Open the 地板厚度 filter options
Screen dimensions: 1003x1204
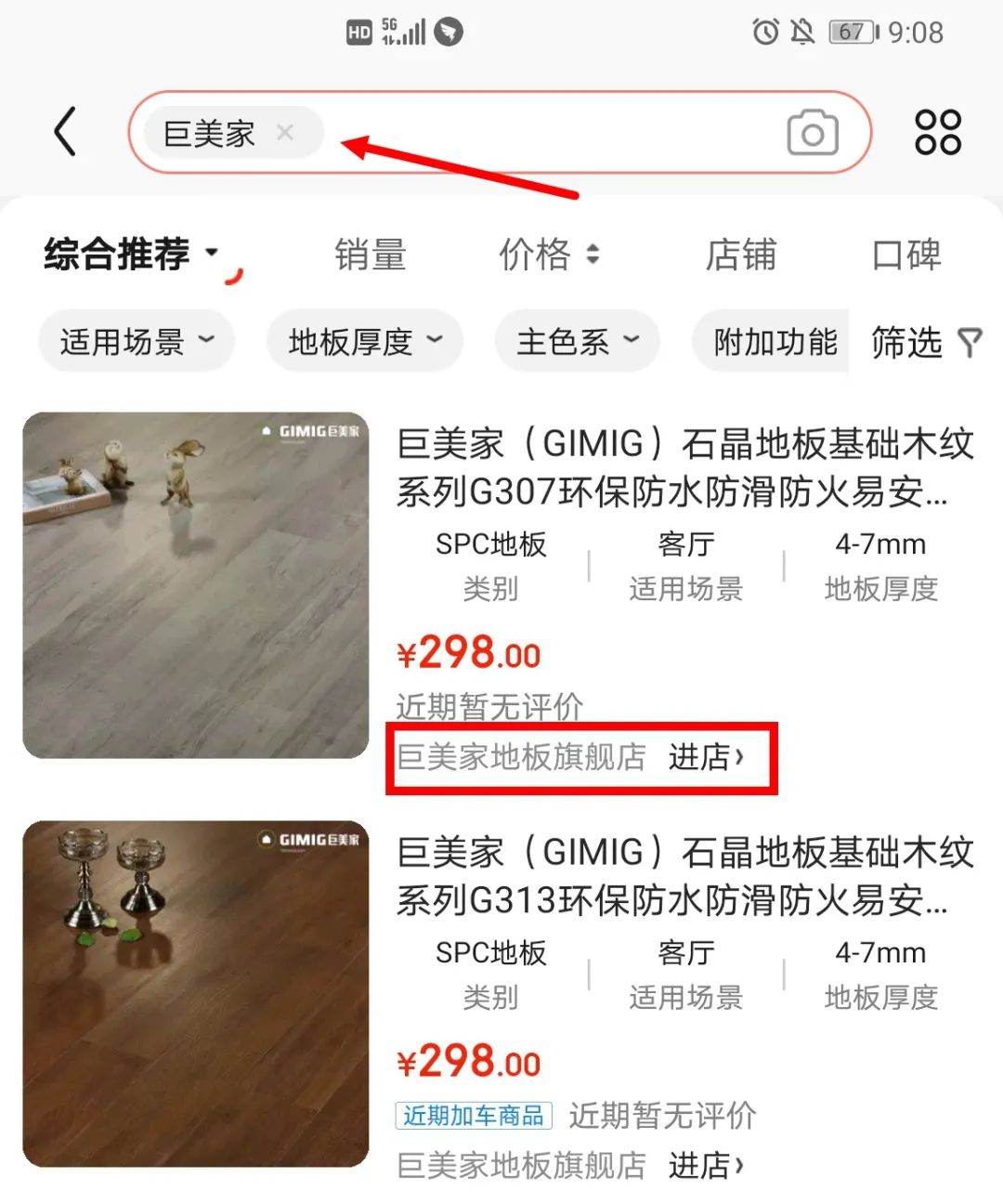point(364,341)
